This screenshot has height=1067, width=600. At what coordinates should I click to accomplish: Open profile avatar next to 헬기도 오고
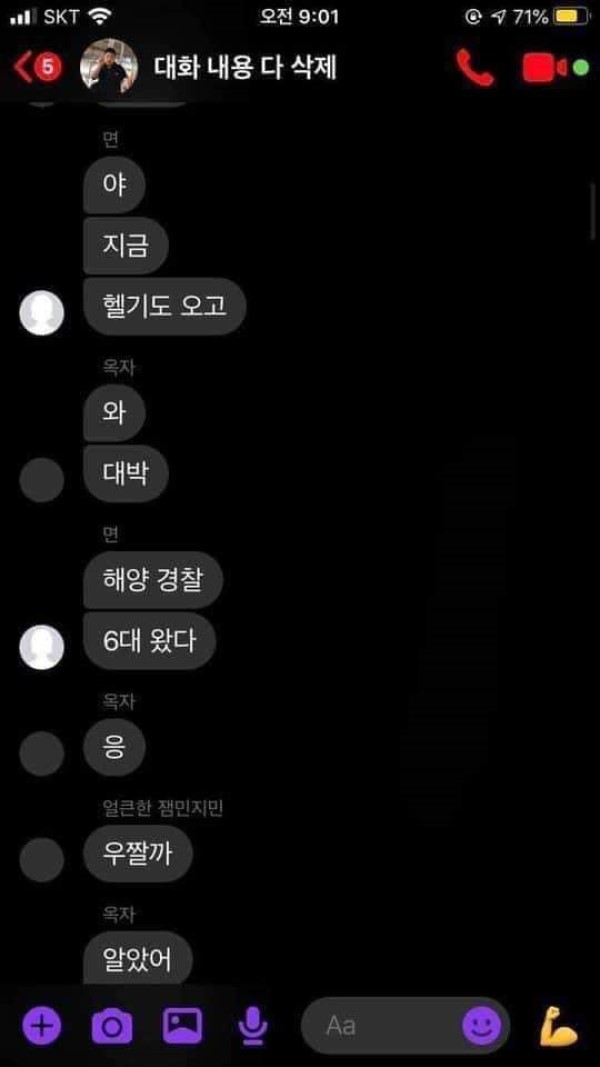[42, 313]
